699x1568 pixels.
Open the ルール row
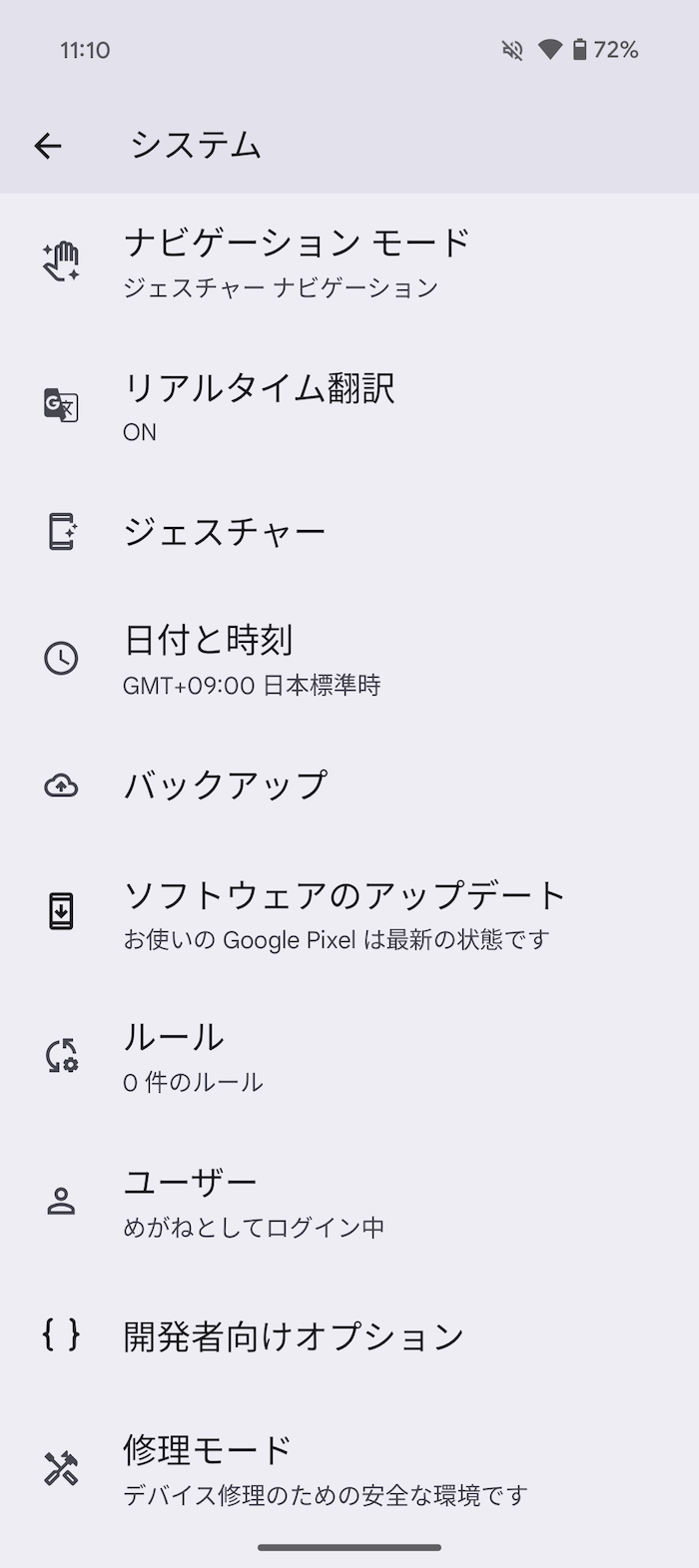(349, 1056)
